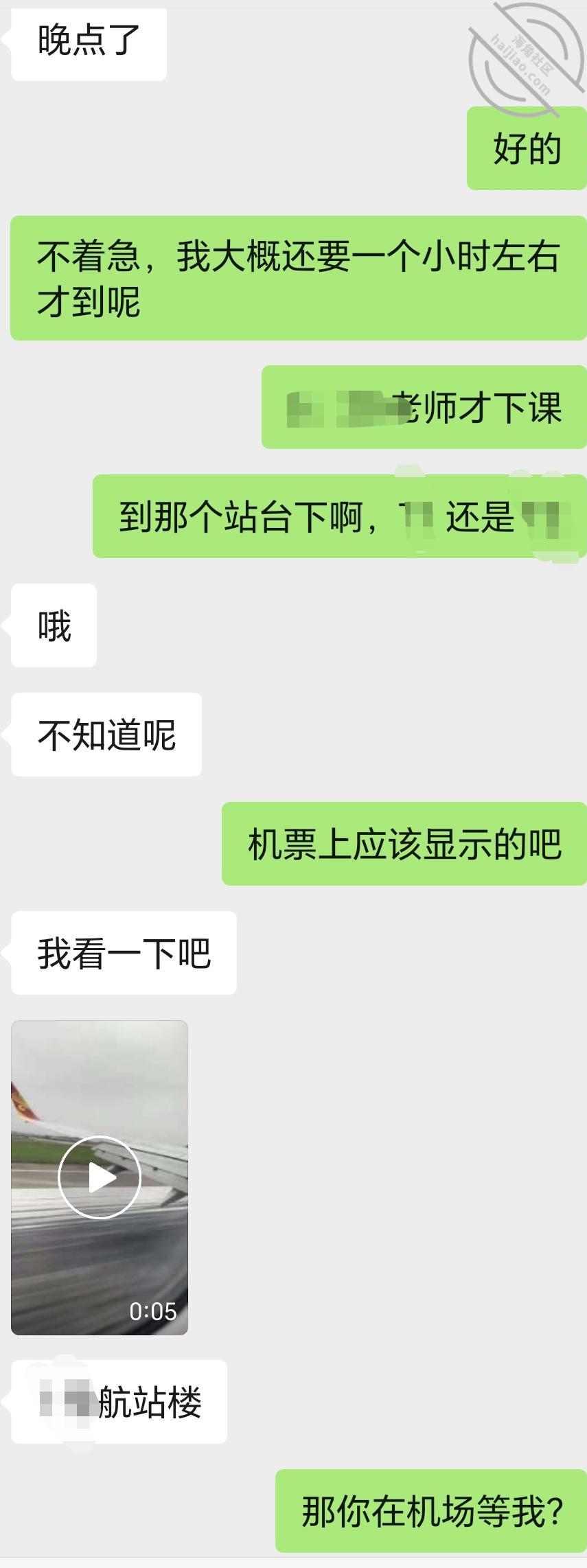Select the "不知道呢" reply bubble
587x1568 pixels.
point(106,734)
